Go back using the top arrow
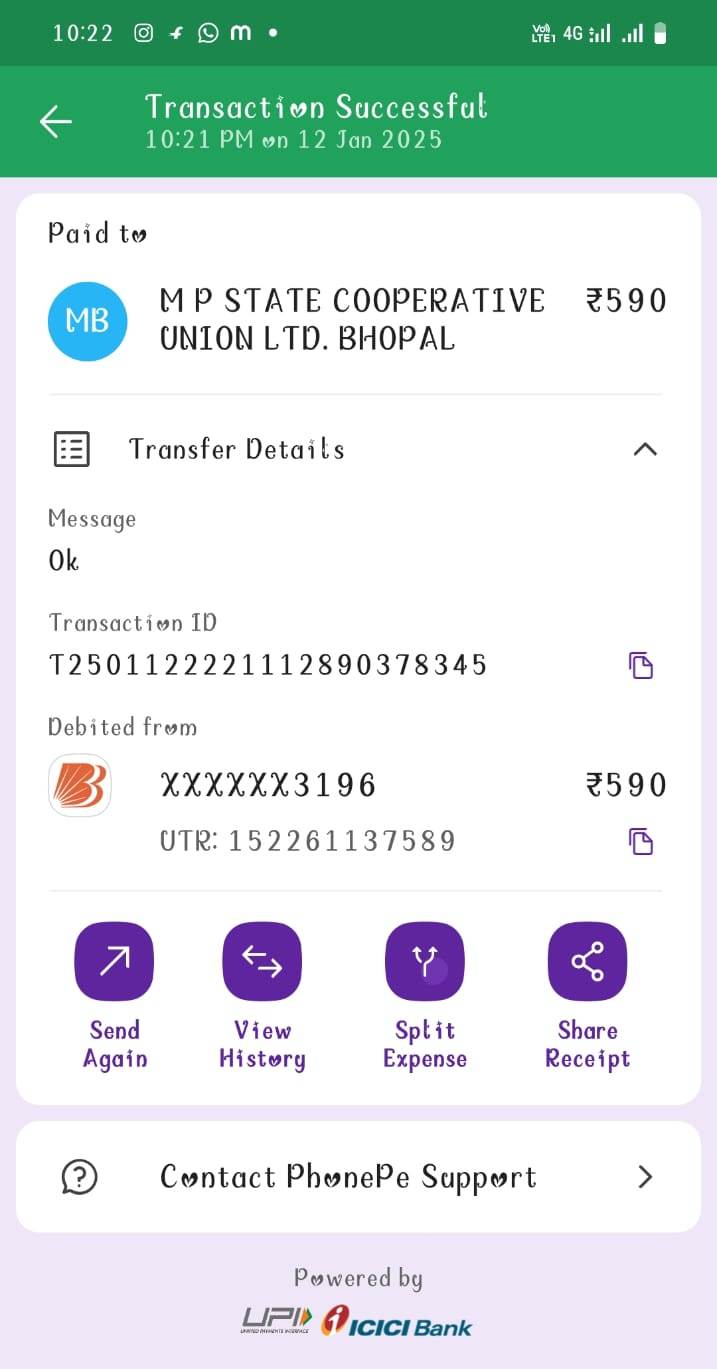 [56, 122]
